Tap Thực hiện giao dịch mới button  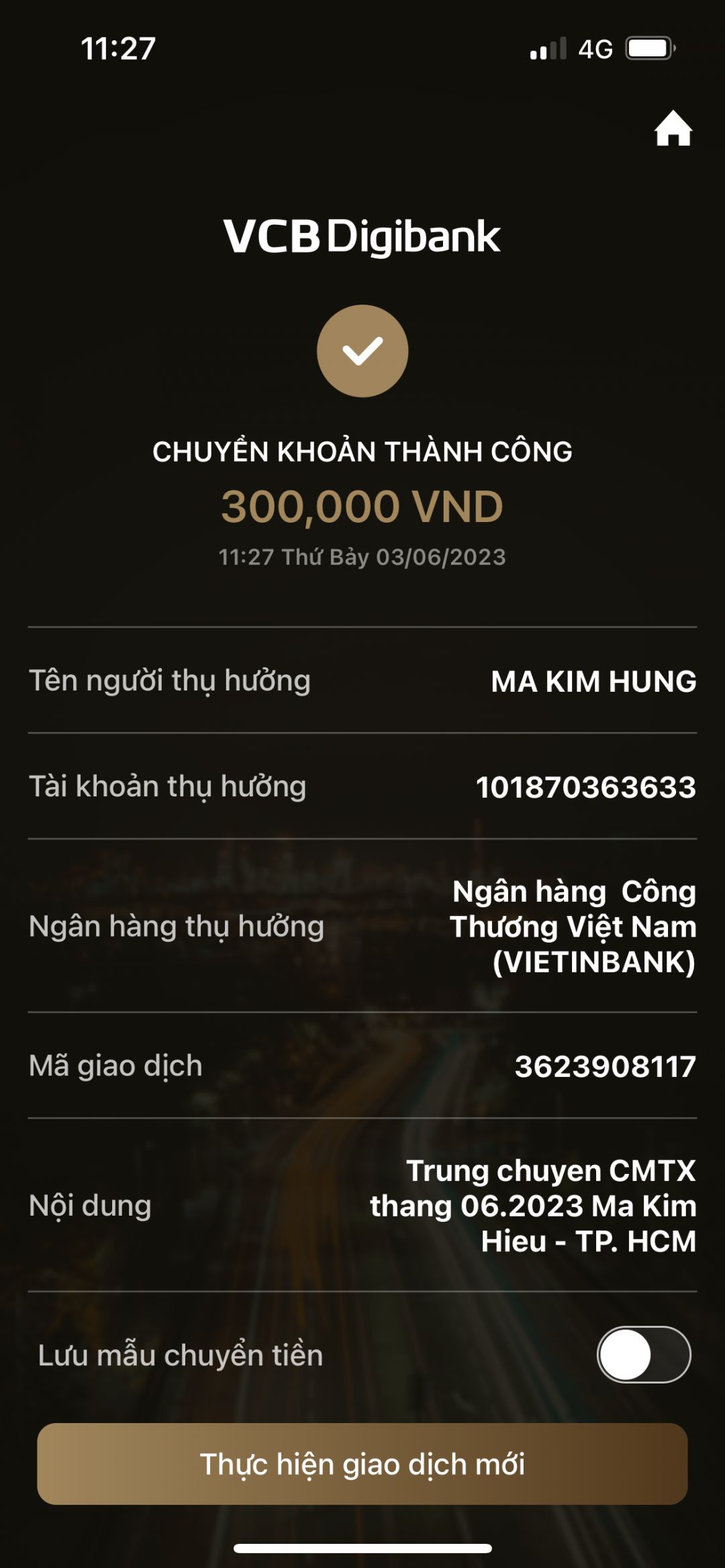(x=362, y=1464)
